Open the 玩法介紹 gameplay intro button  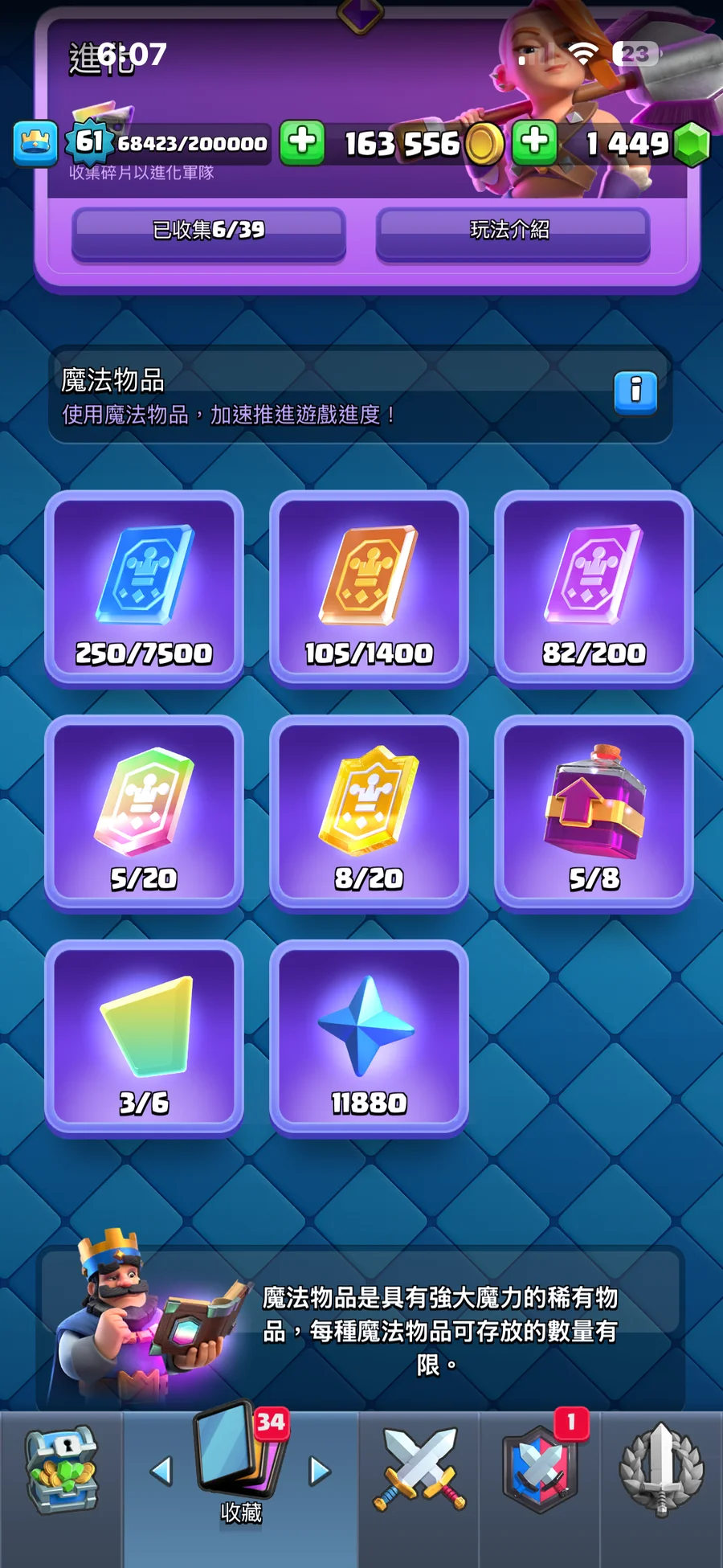pyautogui.click(x=512, y=231)
